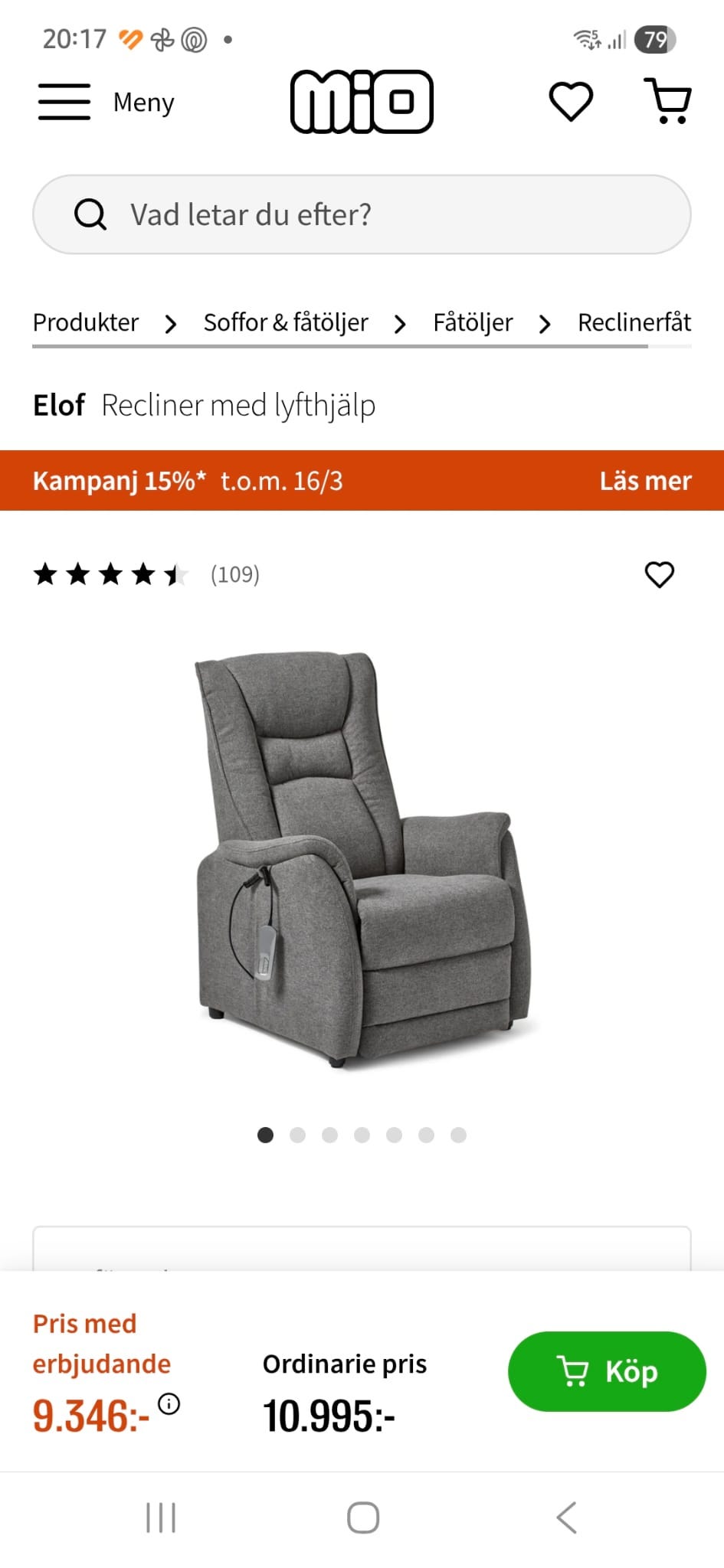Tap the chevron between Produkter and Soffor

[171, 324]
